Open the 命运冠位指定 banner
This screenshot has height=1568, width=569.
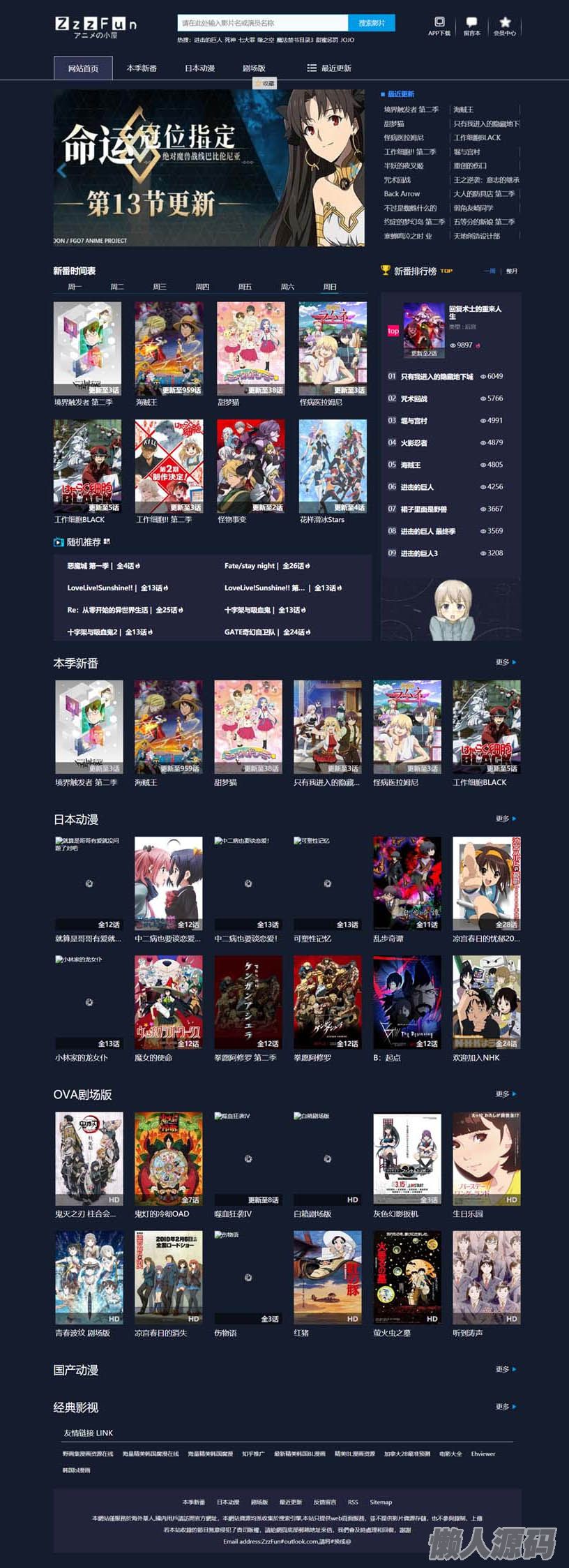(x=209, y=167)
